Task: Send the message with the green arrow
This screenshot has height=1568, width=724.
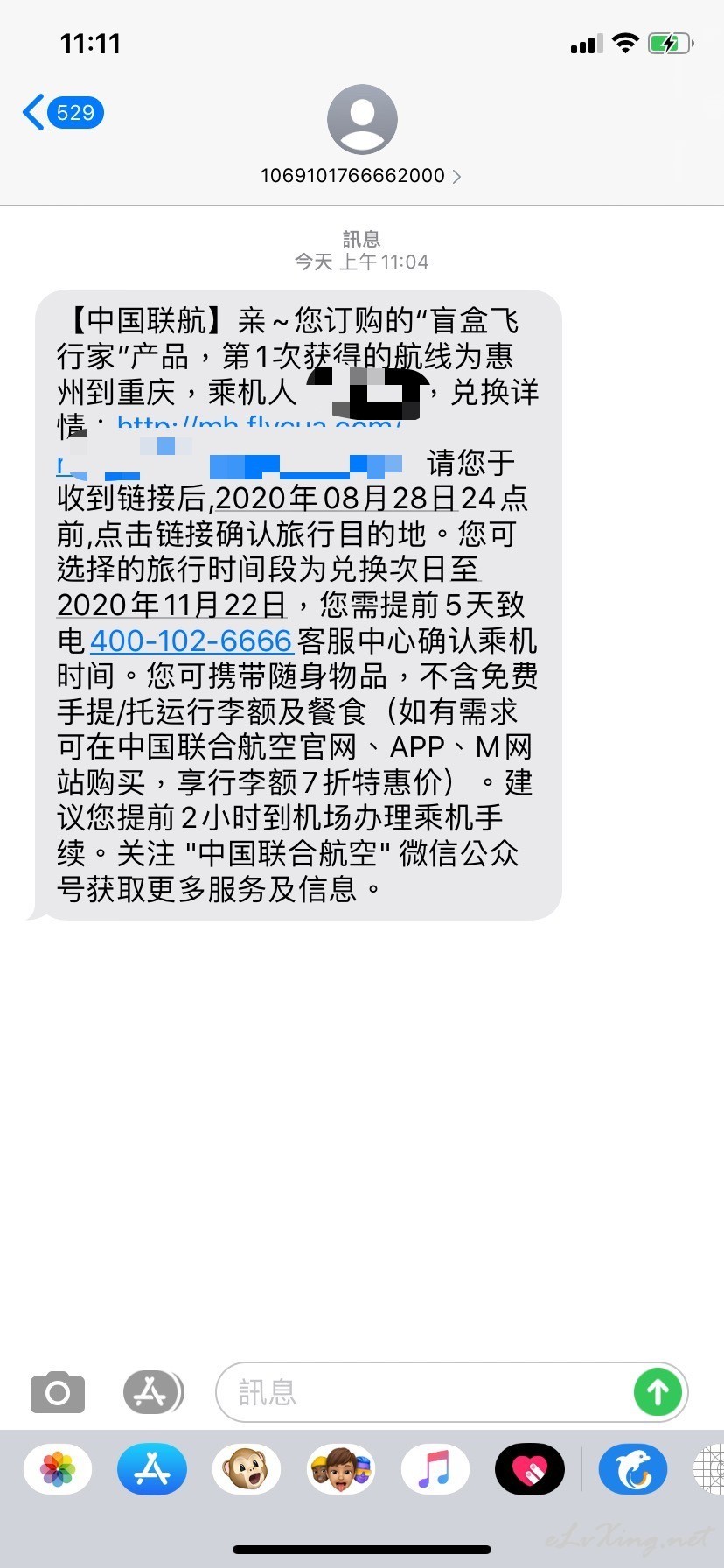Action: 658,1392
